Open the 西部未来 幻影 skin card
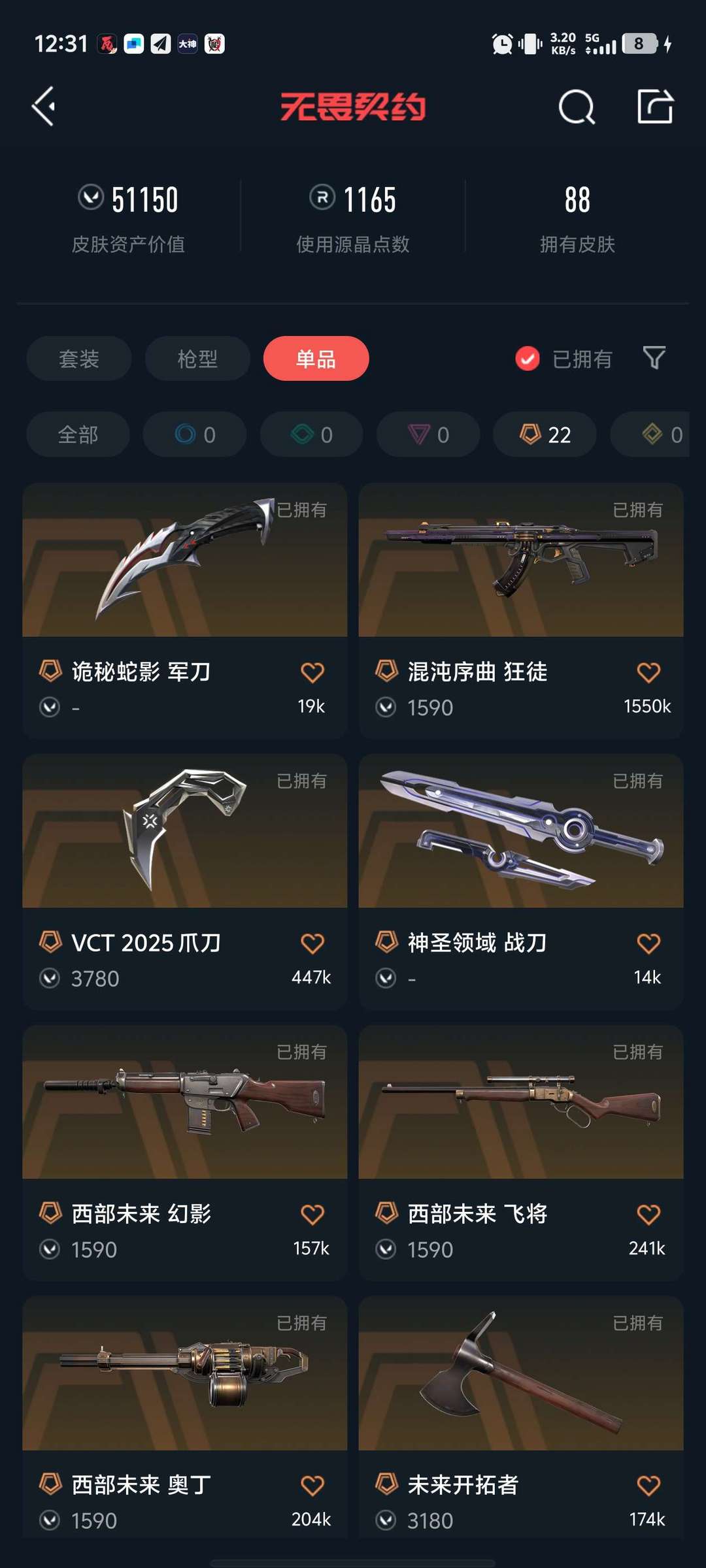The width and height of the screenshot is (706, 1568). [184, 1152]
